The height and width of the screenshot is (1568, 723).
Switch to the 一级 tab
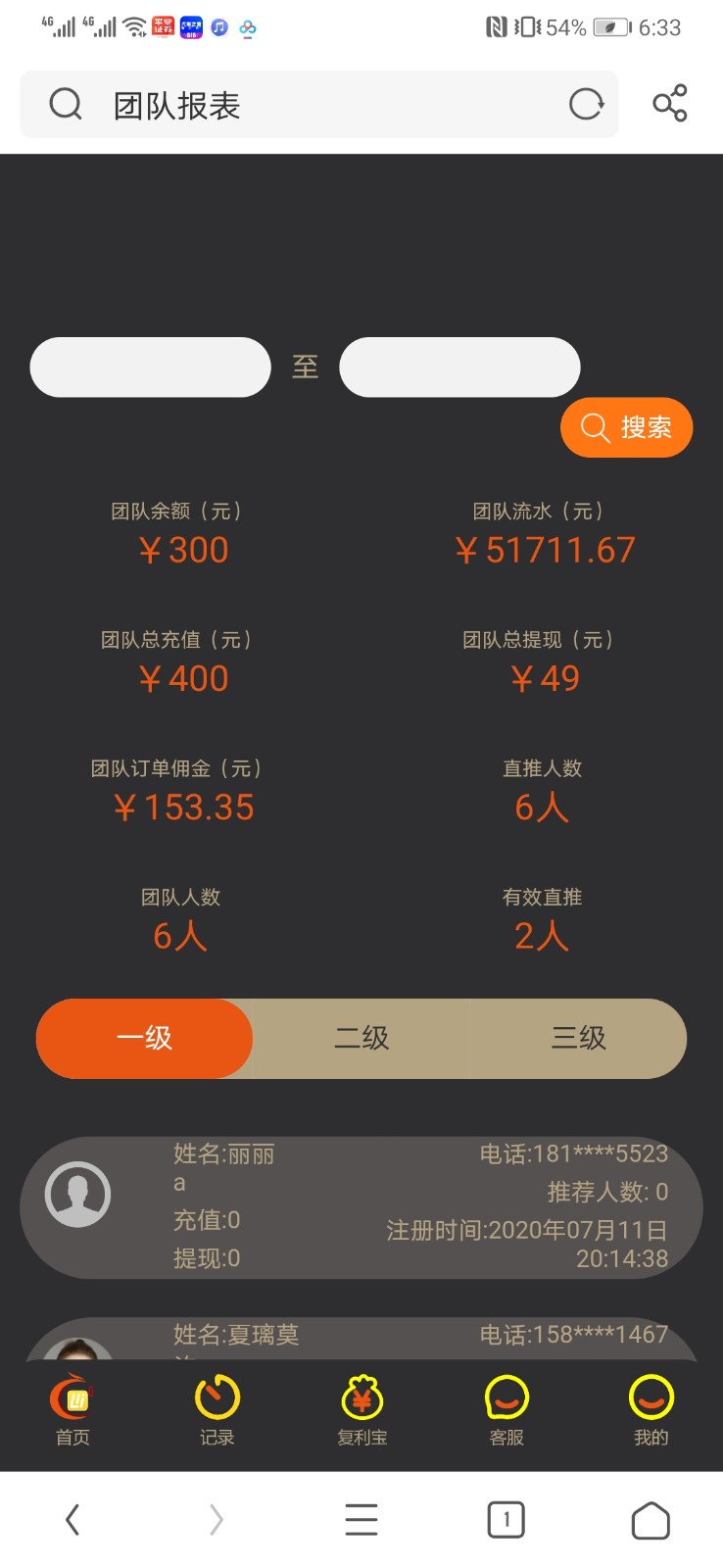(145, 1038)
